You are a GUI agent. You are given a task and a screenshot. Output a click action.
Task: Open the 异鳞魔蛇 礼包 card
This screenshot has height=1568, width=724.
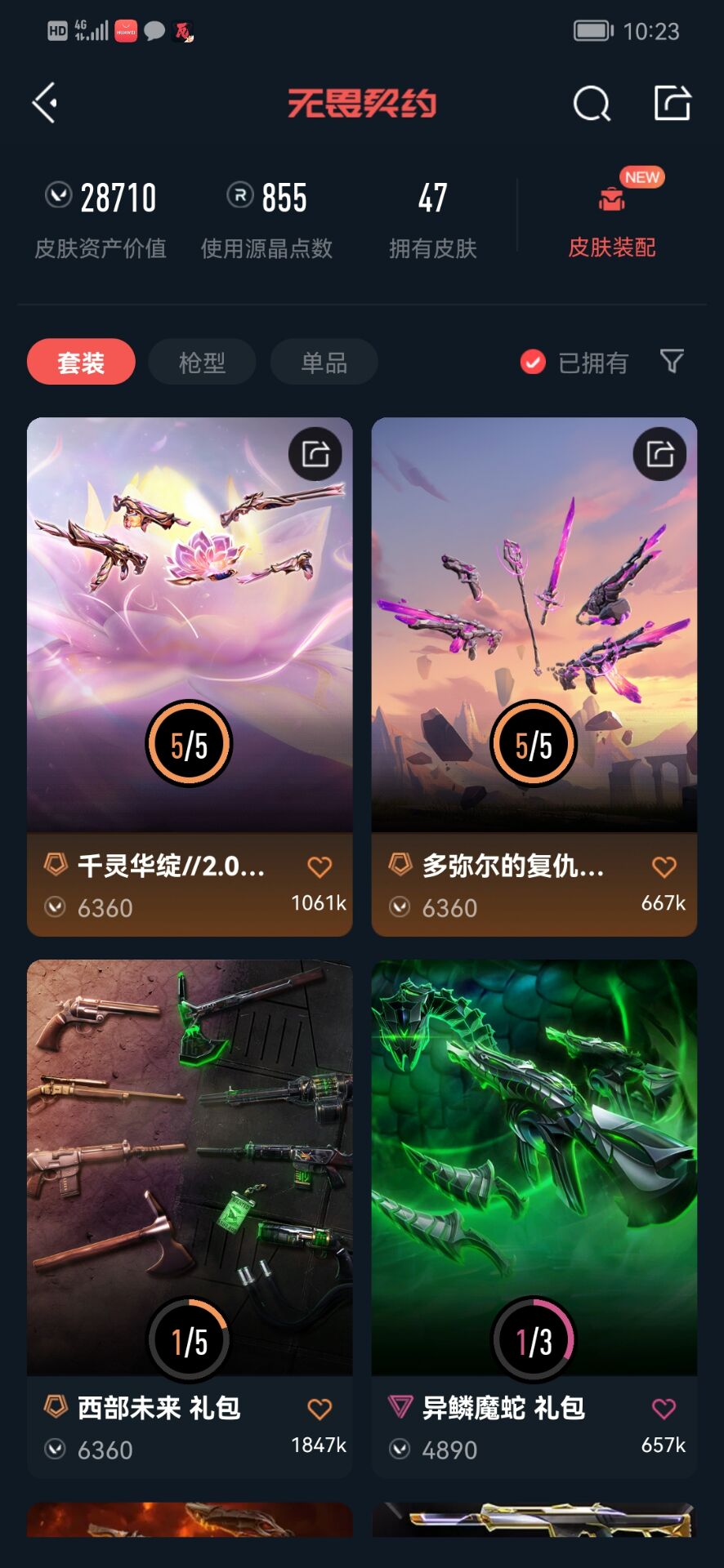[534, 1168]
